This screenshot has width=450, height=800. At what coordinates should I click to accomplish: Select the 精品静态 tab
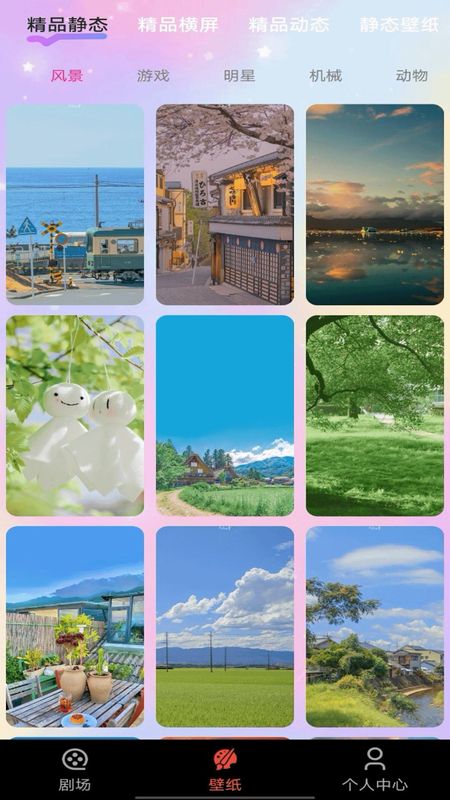click(67, 24)
